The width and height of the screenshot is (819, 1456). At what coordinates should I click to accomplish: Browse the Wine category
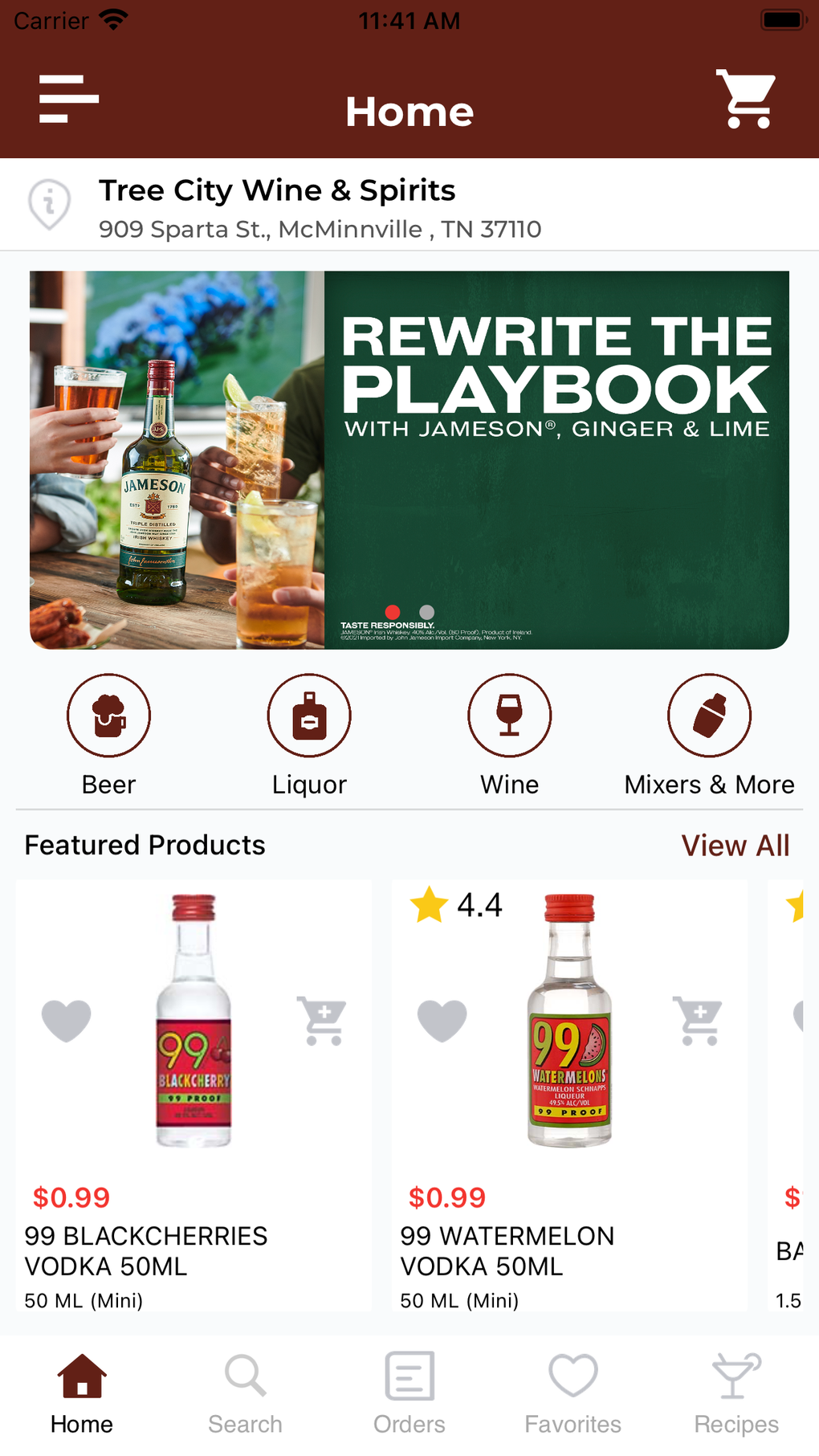coord(510,735)
